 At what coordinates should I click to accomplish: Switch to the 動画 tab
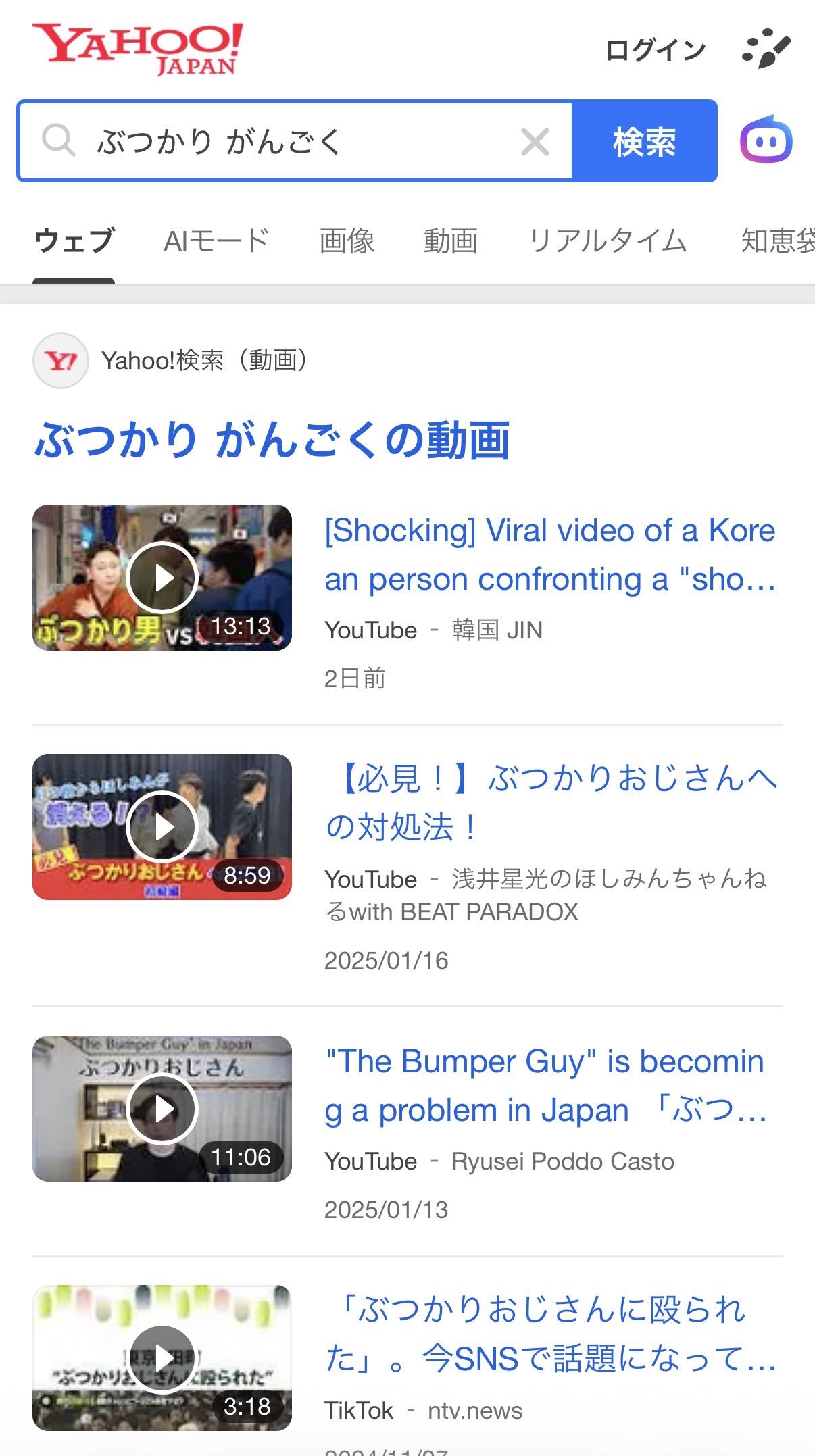(451, 241)
